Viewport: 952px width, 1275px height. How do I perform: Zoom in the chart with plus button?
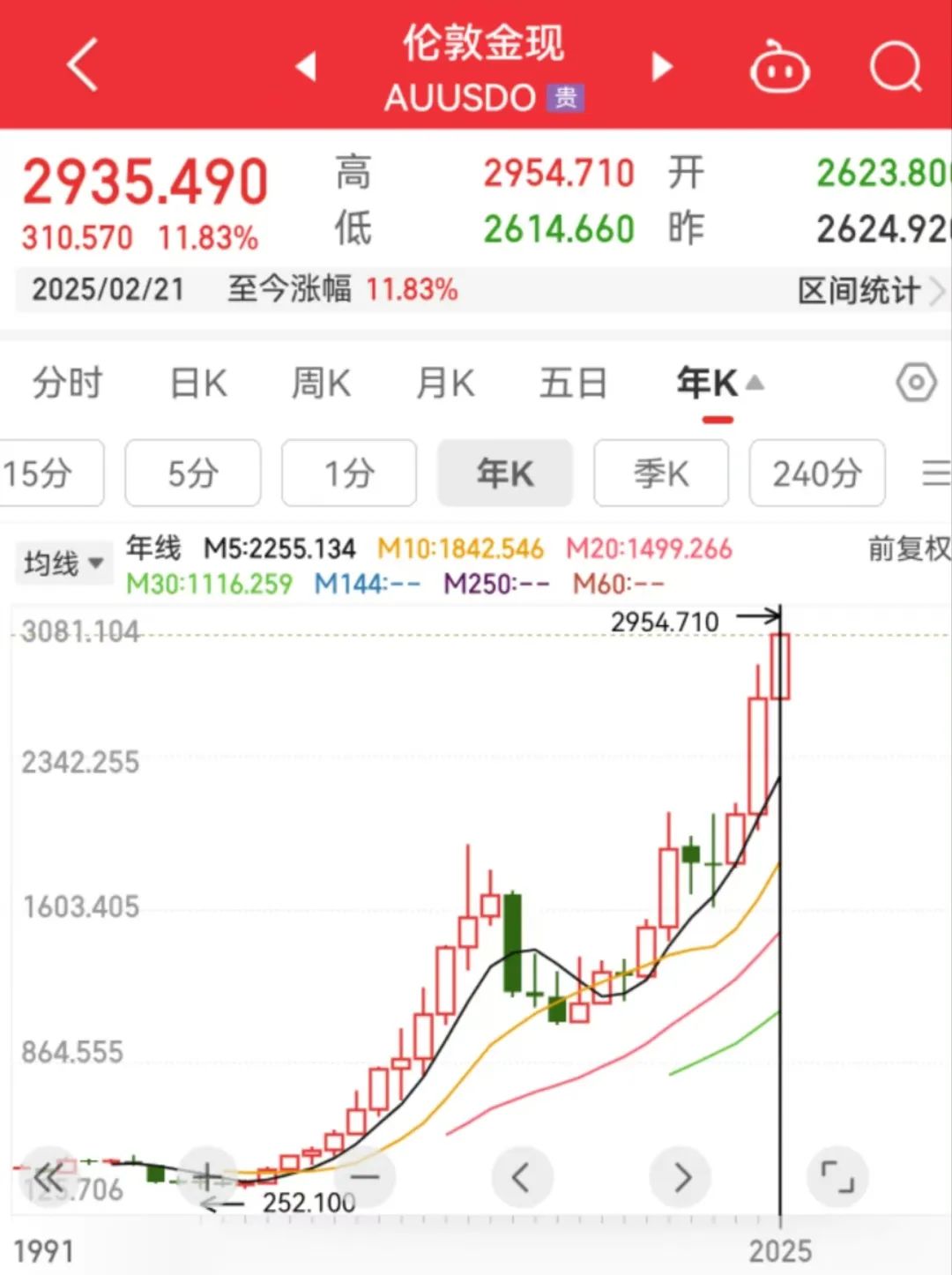[x=208, y=1176]
